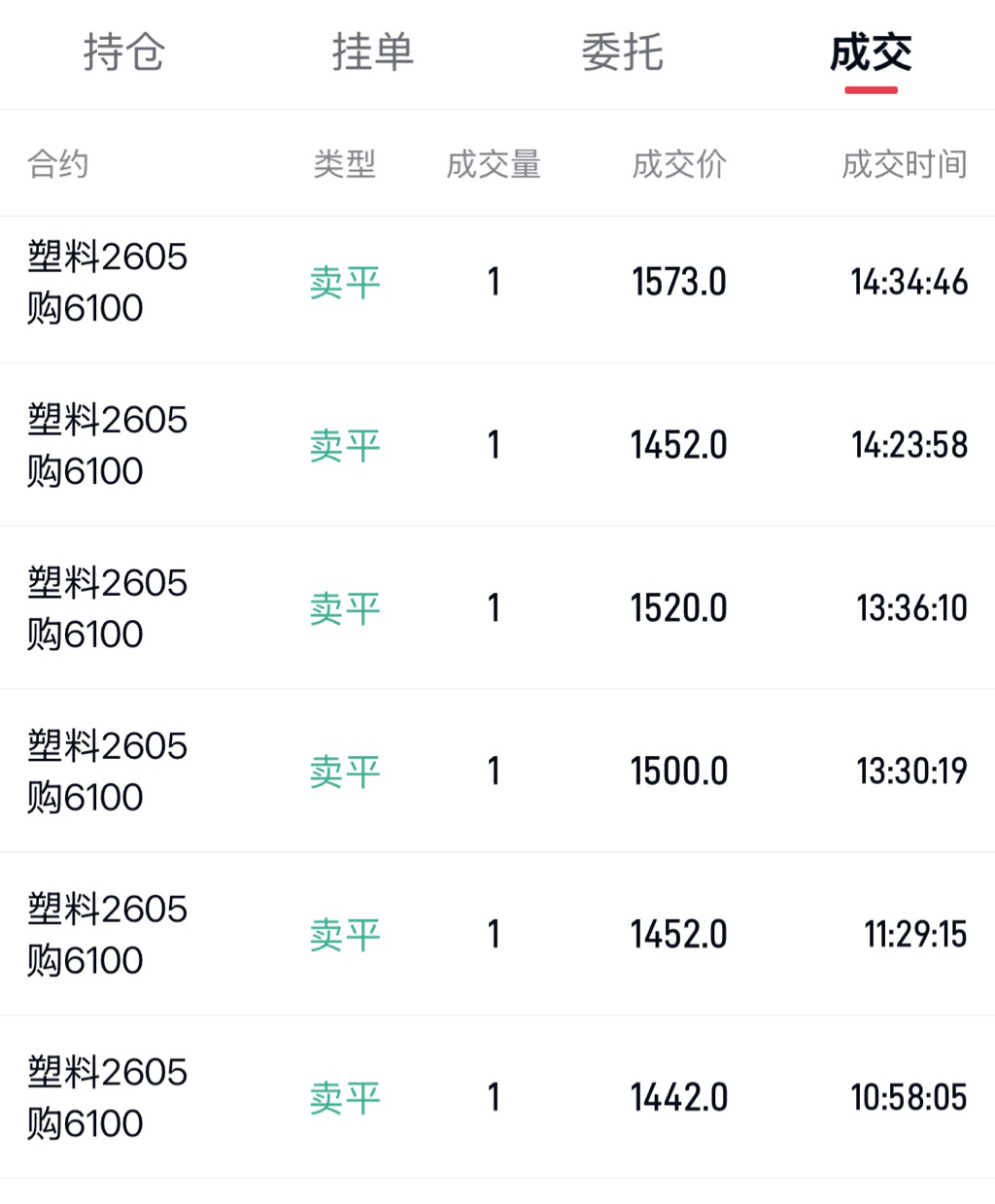Open the trade filled at 11:29:15
This screenshot has width=995, height=1204.
pyautogui.click(x=497, y=936)
